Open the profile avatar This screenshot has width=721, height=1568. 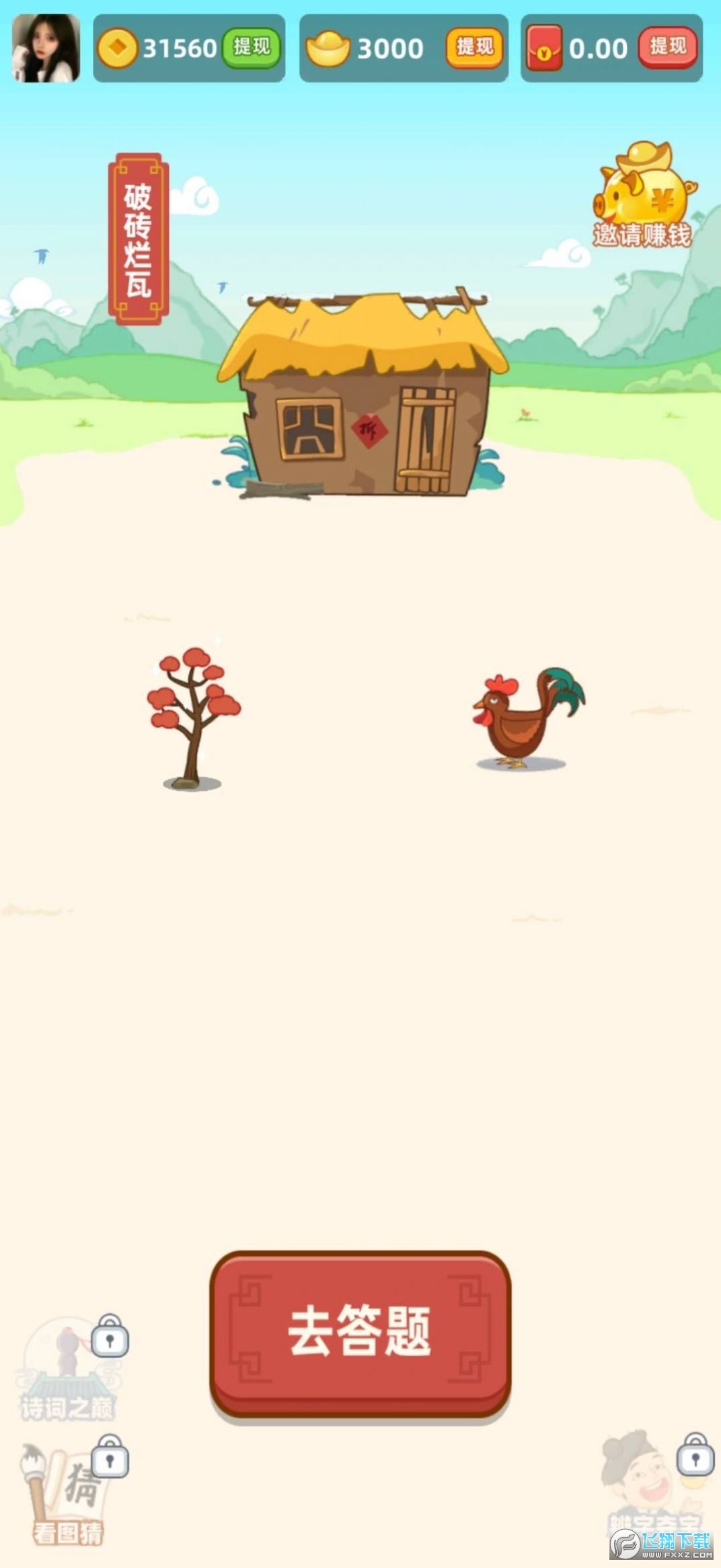(x=46, y=48)
